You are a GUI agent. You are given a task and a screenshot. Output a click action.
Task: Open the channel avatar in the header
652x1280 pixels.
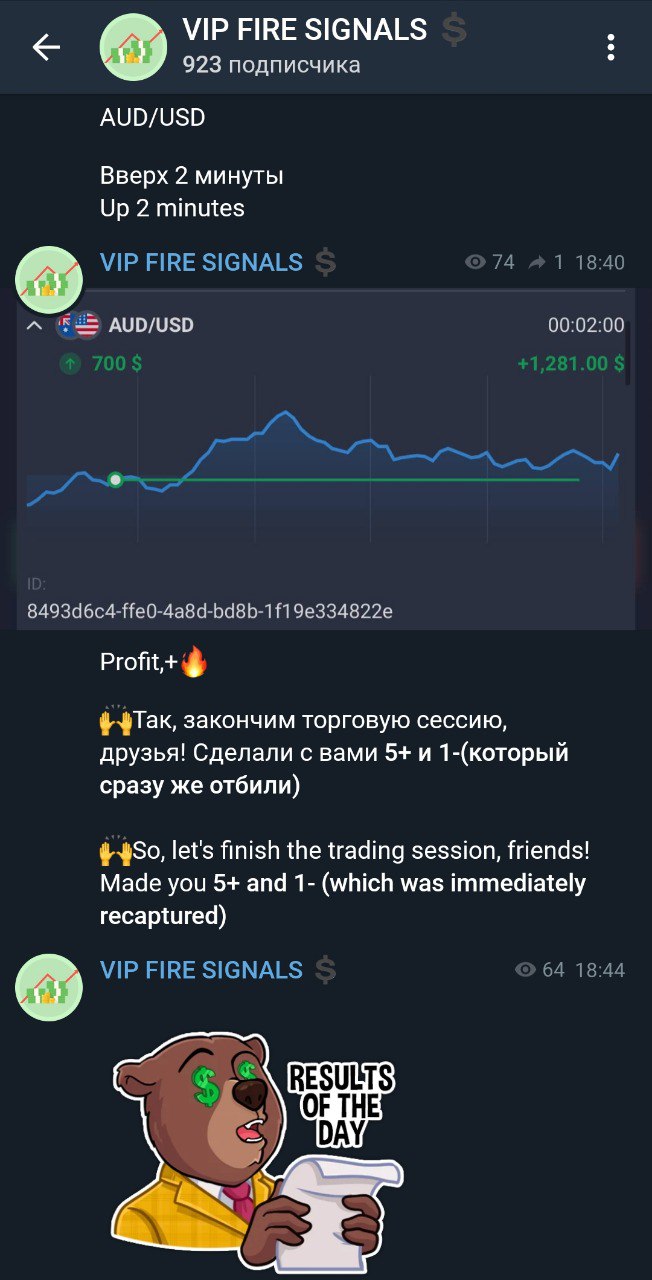point(133,47)
